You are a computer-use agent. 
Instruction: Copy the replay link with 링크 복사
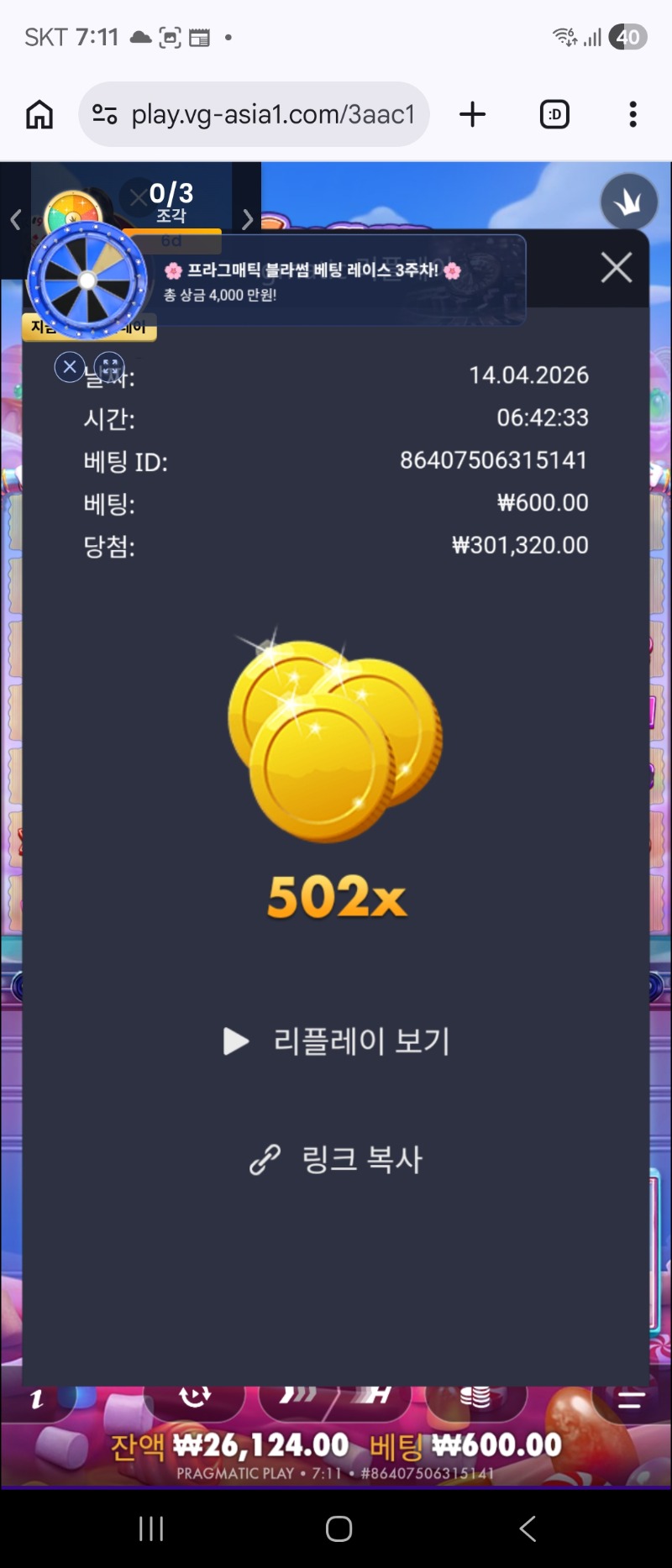coord(337,1159)
